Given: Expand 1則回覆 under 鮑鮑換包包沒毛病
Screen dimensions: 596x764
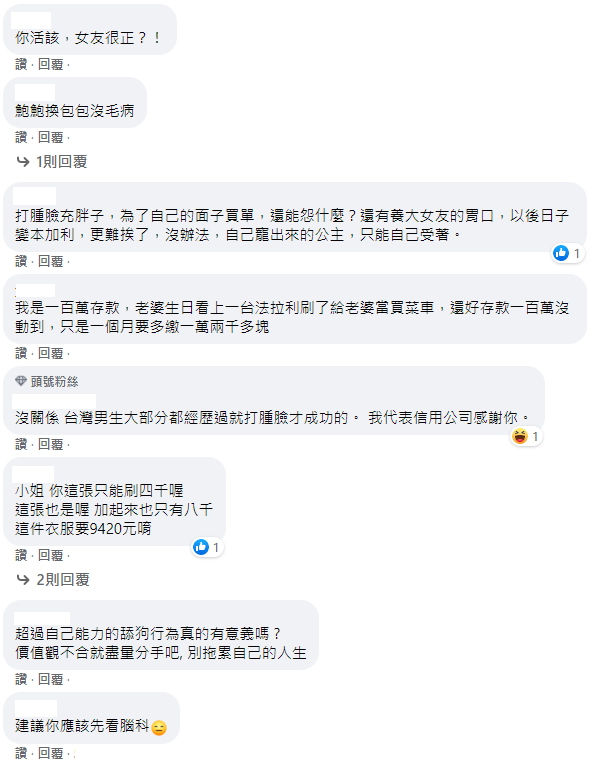Looking at the screenshot, I should 52,162.
